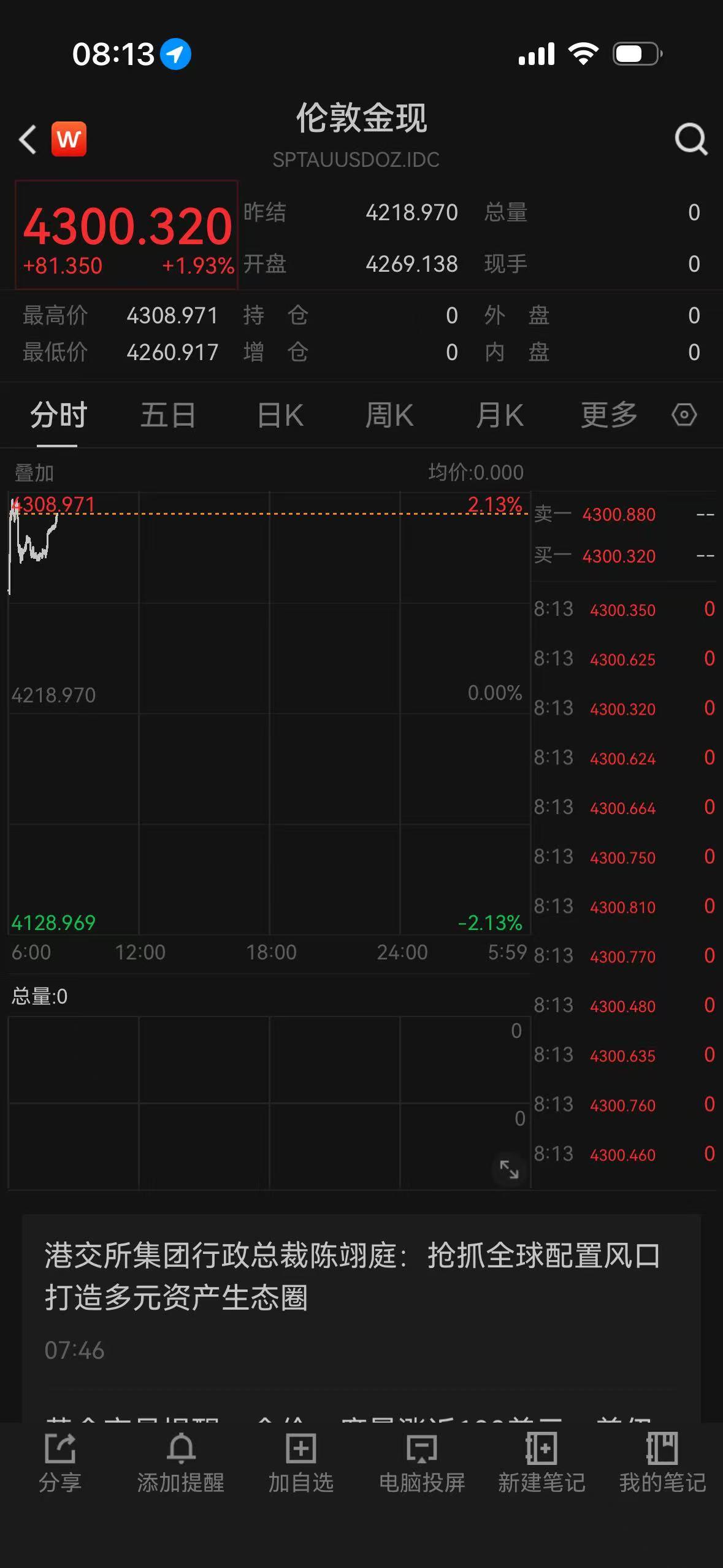The image size is (723, 1568).
Task: Open the 更多 chart options
Action: (x=609, y=415)
